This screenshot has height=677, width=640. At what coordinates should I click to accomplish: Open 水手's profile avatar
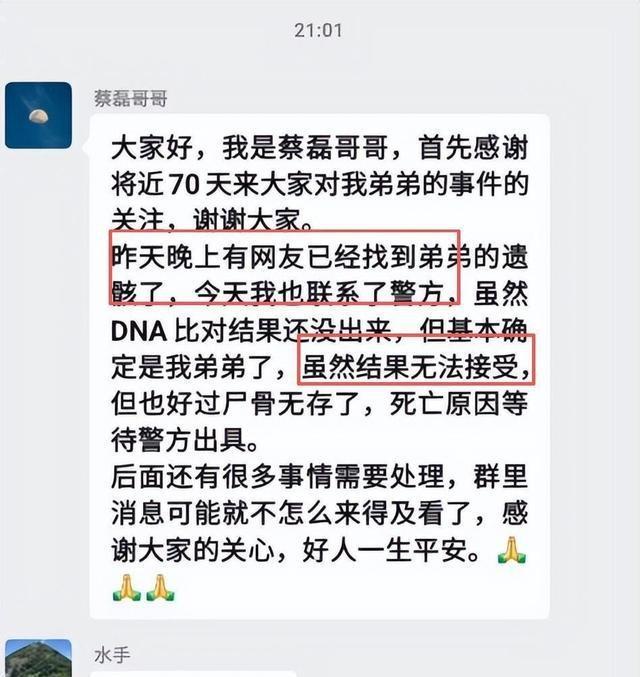click(x=38, y=659)
